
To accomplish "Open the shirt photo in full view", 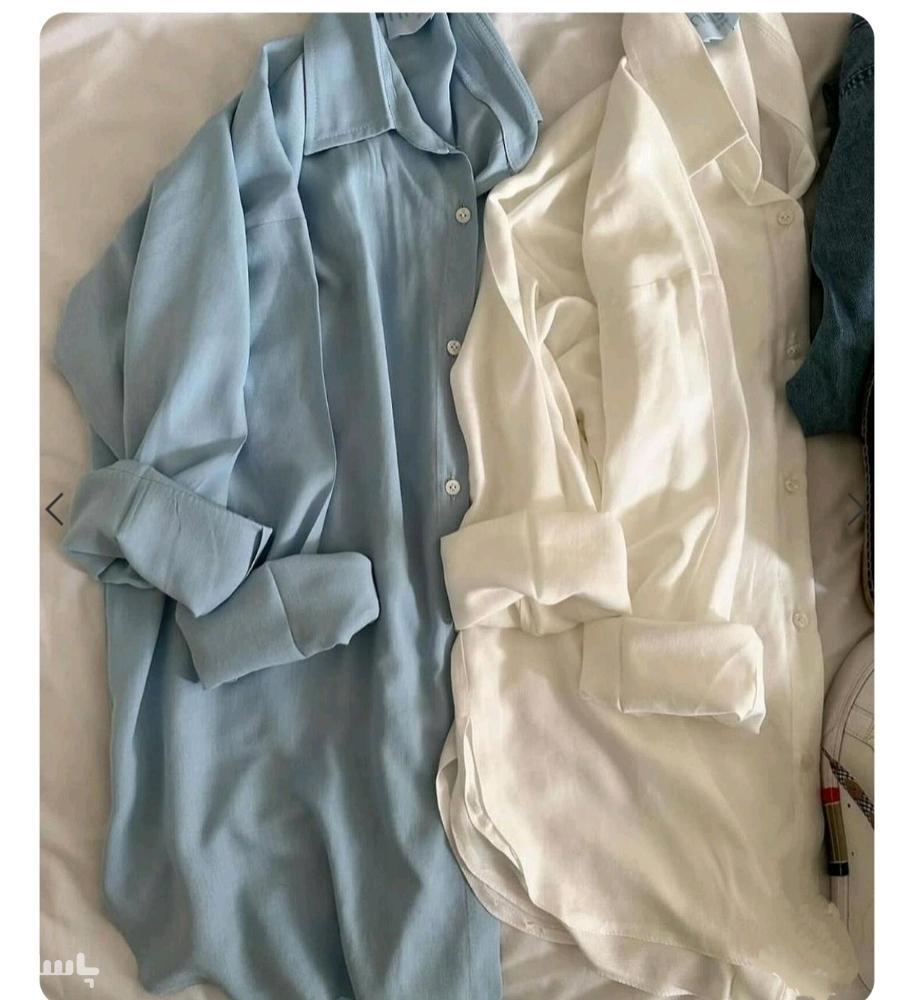I will tap(456, 500).
